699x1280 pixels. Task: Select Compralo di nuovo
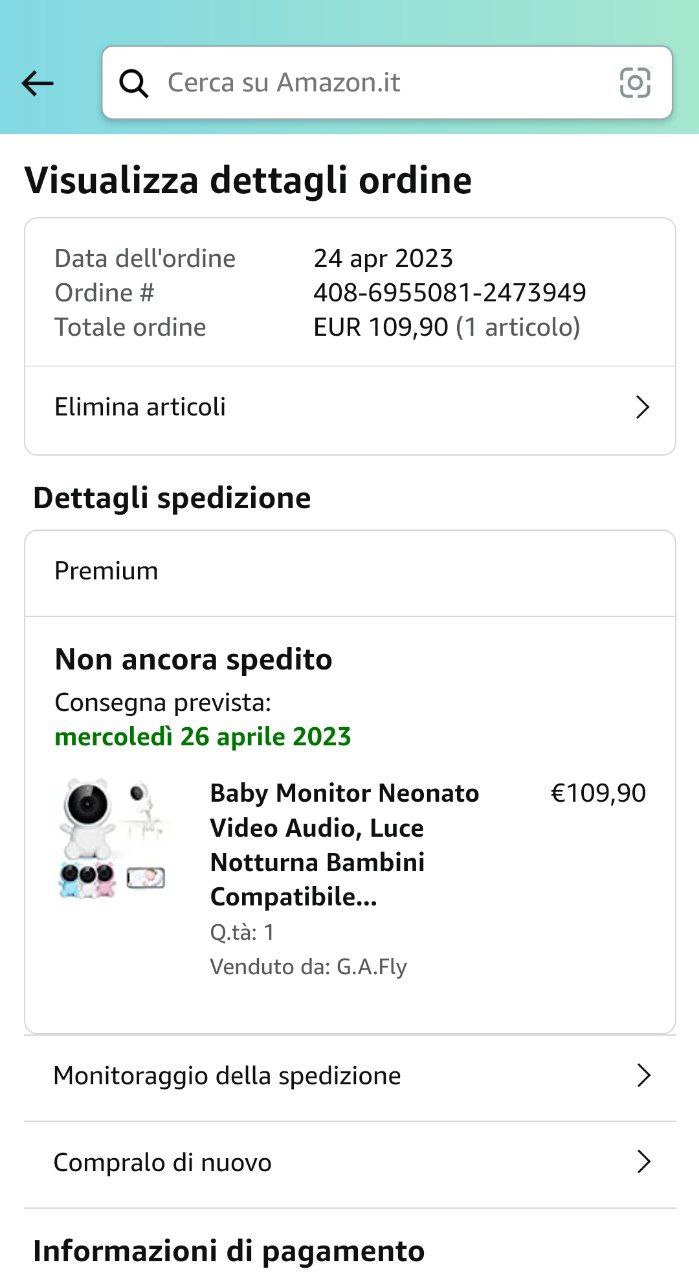[x=350, y=1163]
